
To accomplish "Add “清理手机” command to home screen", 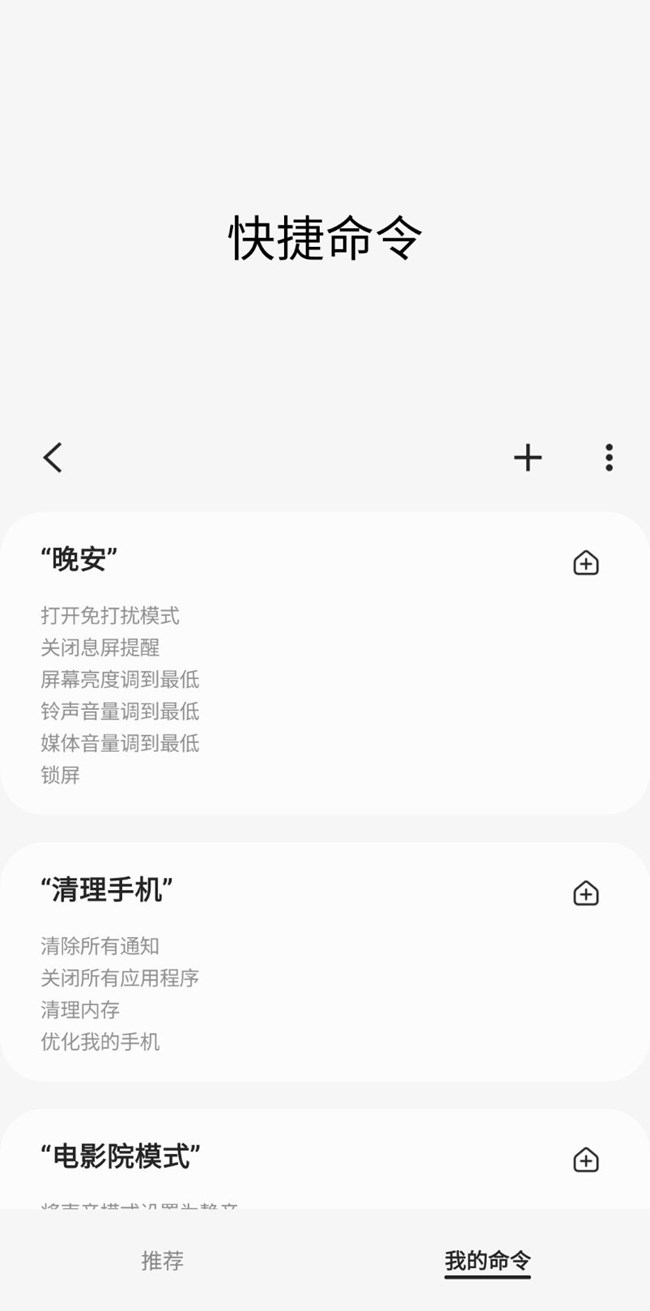I will (586, 893).
